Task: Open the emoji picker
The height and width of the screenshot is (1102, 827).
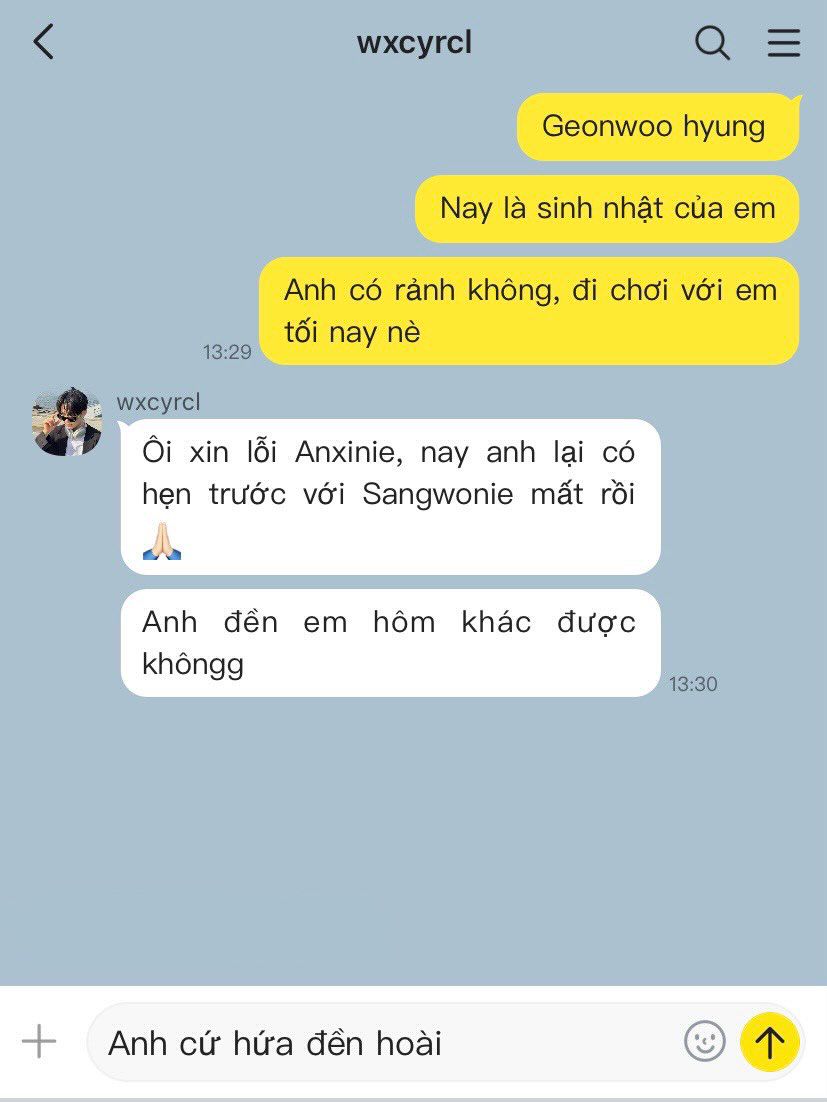Action: [704, 1042]
